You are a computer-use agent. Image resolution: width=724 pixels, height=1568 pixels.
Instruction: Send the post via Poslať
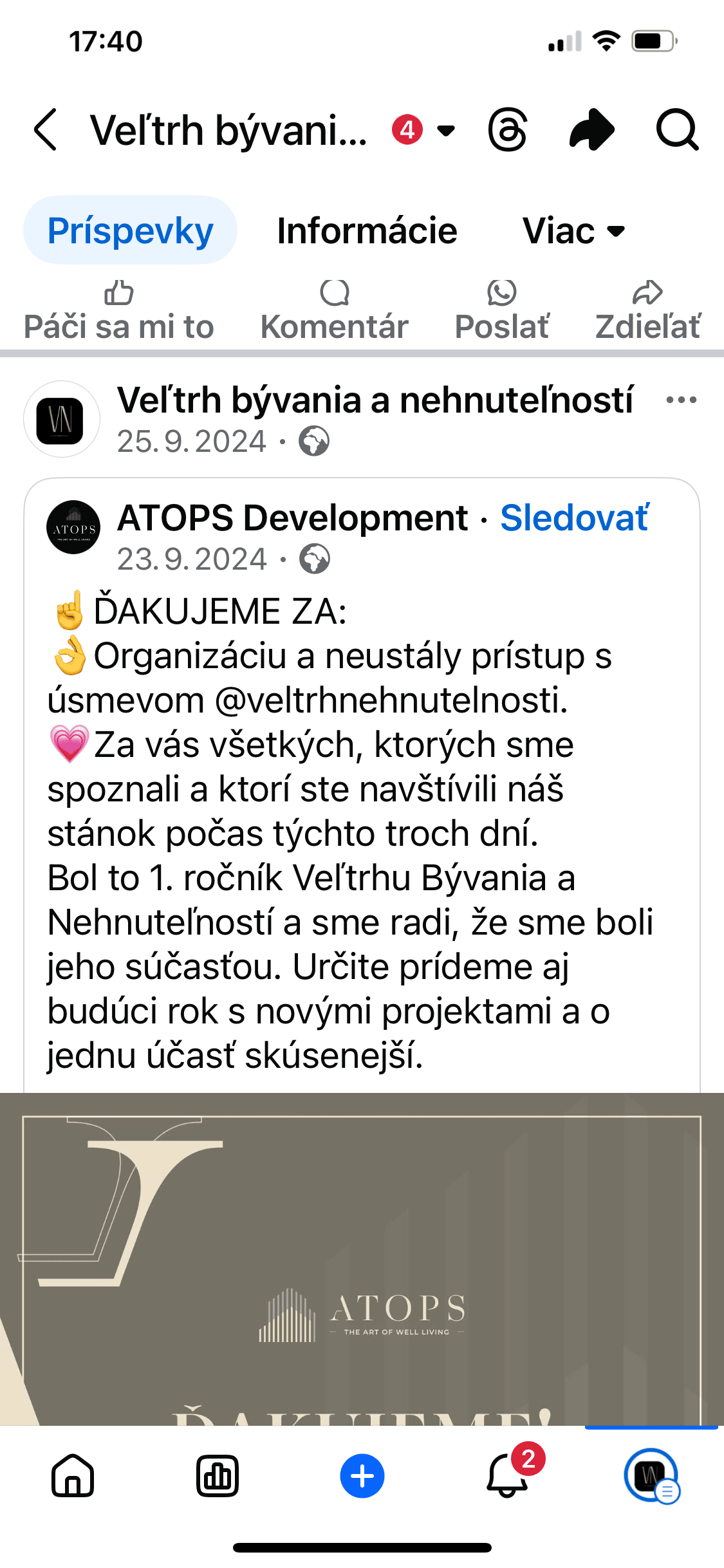coord(502,311)
